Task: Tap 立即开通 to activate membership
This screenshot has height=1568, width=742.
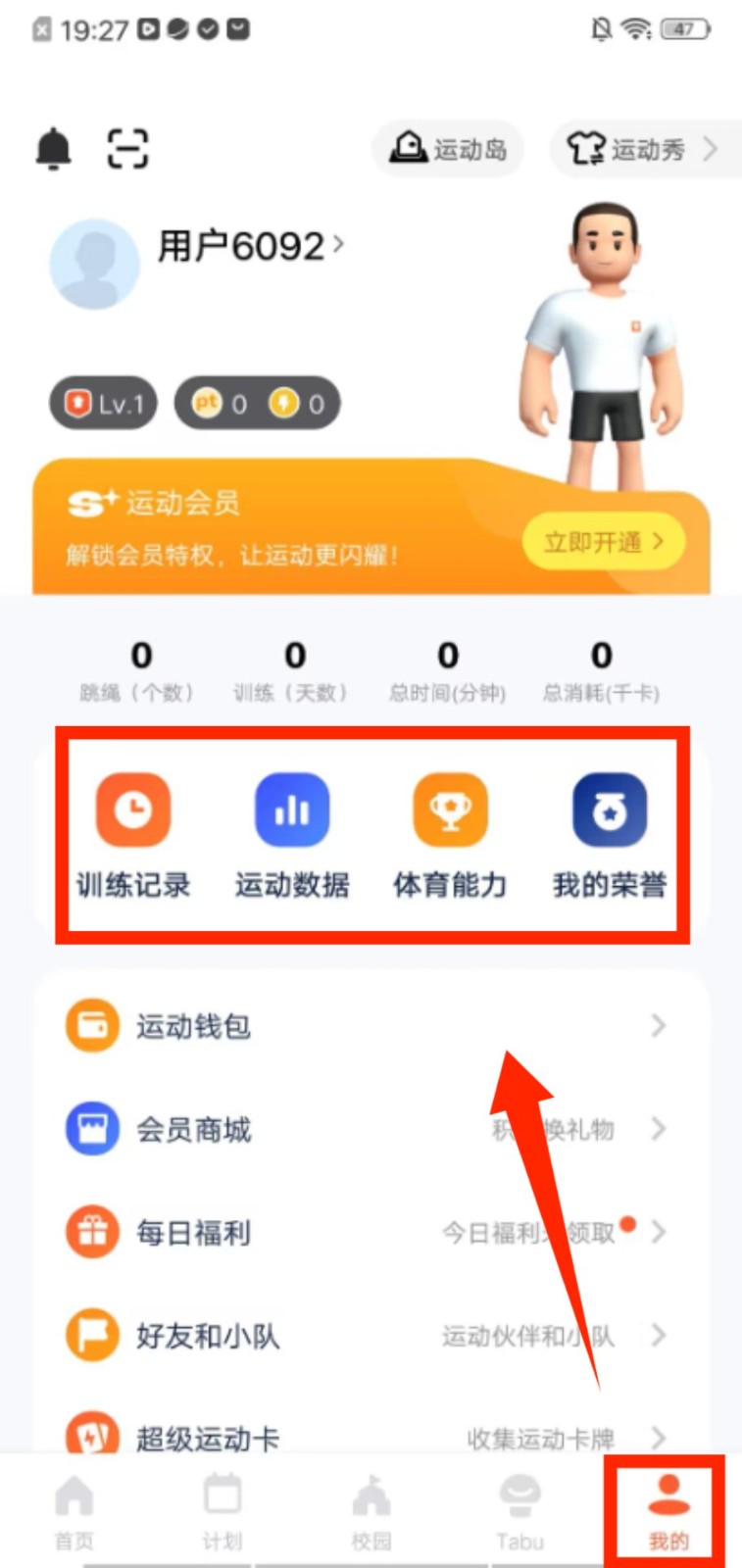Action: (603, 541)
